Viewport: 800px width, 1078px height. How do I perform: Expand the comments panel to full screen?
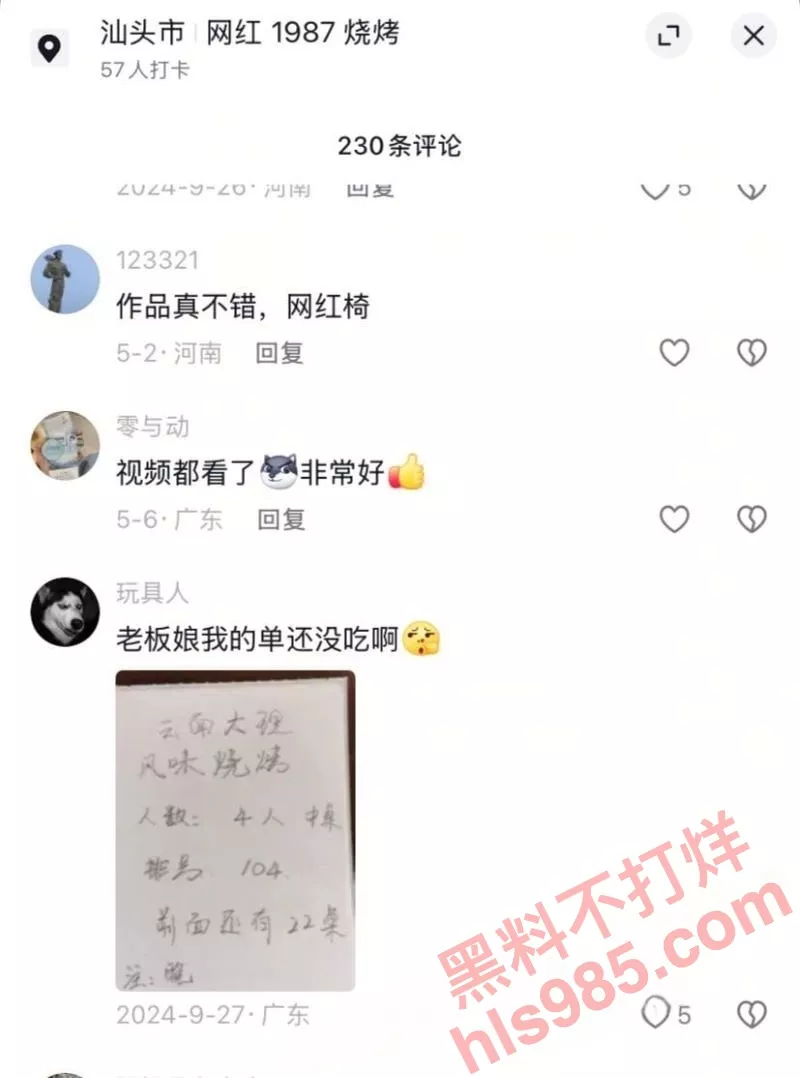(x=668, y=37)
